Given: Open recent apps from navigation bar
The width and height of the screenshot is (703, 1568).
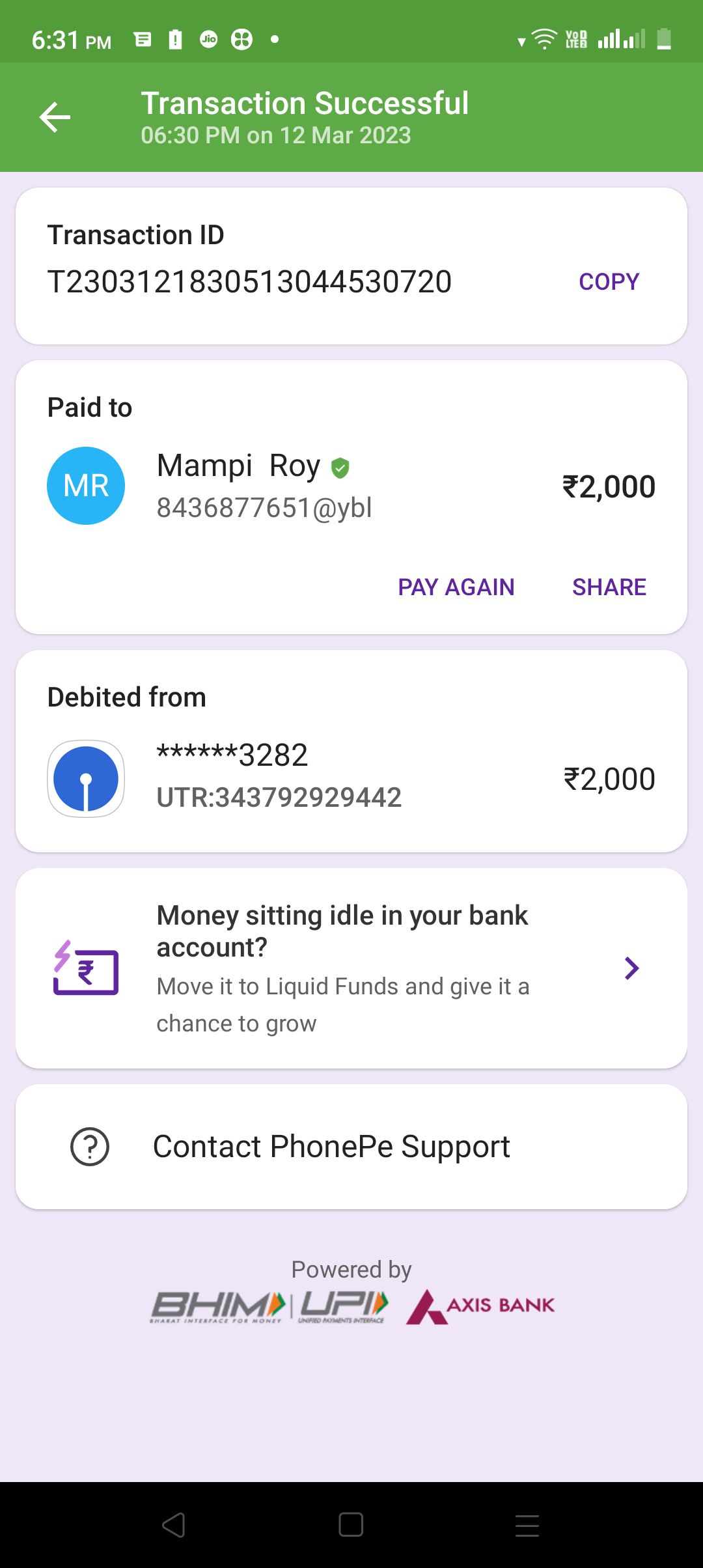Looking at the screenshot, I should tap(527, 1524).
